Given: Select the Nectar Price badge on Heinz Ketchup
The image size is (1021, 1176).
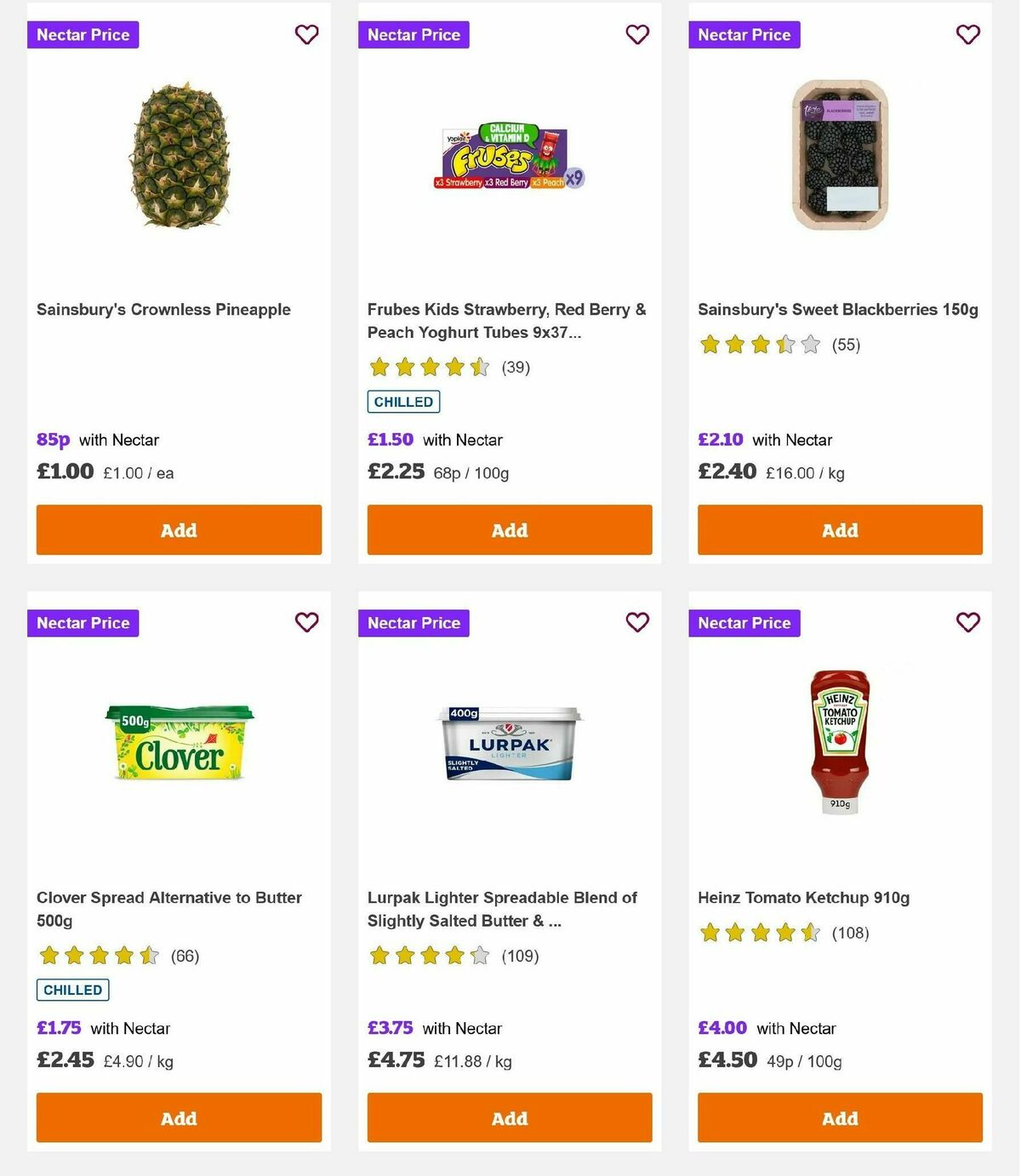Looking at the screenshot, I should pyautogui.click(x=744, y=623).
